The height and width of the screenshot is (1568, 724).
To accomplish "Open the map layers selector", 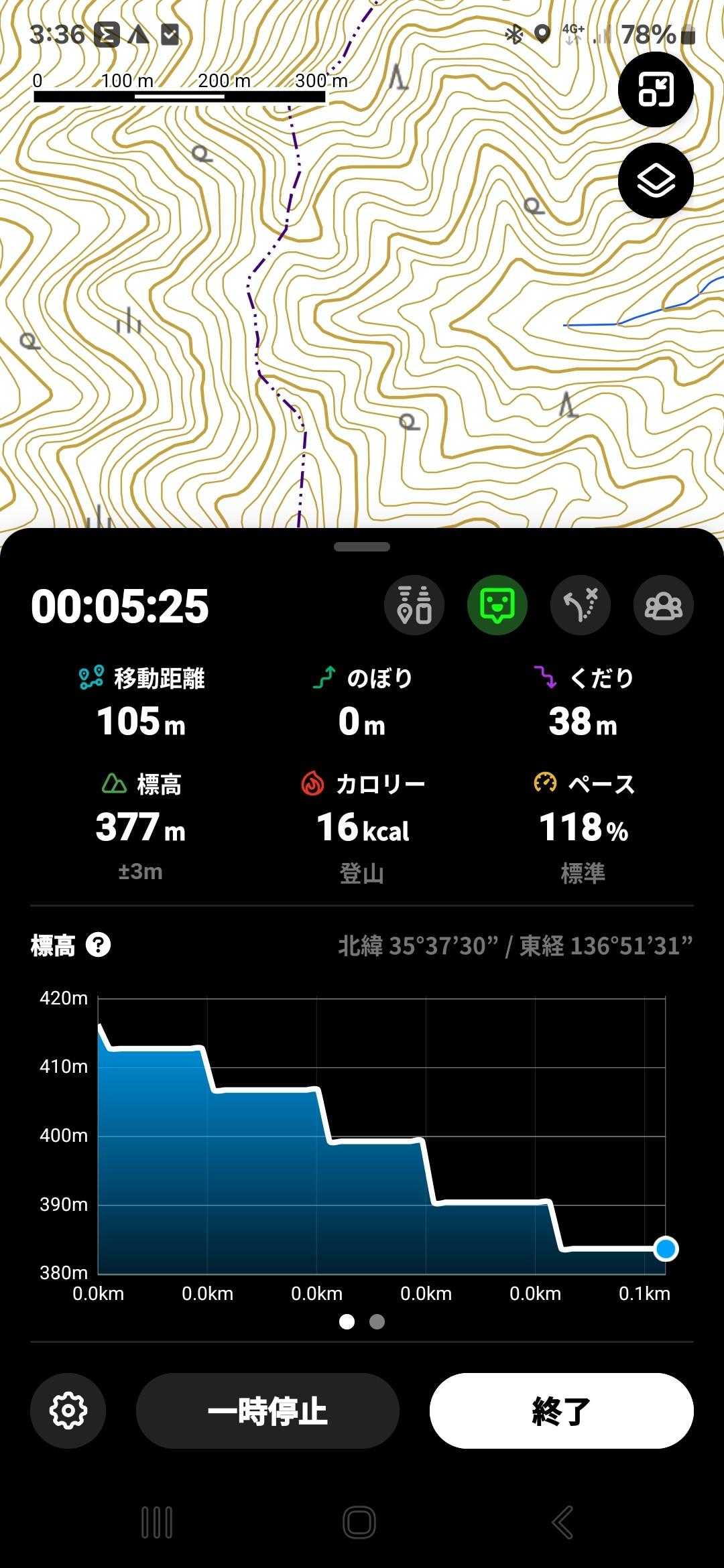I will tap(655, 181).
